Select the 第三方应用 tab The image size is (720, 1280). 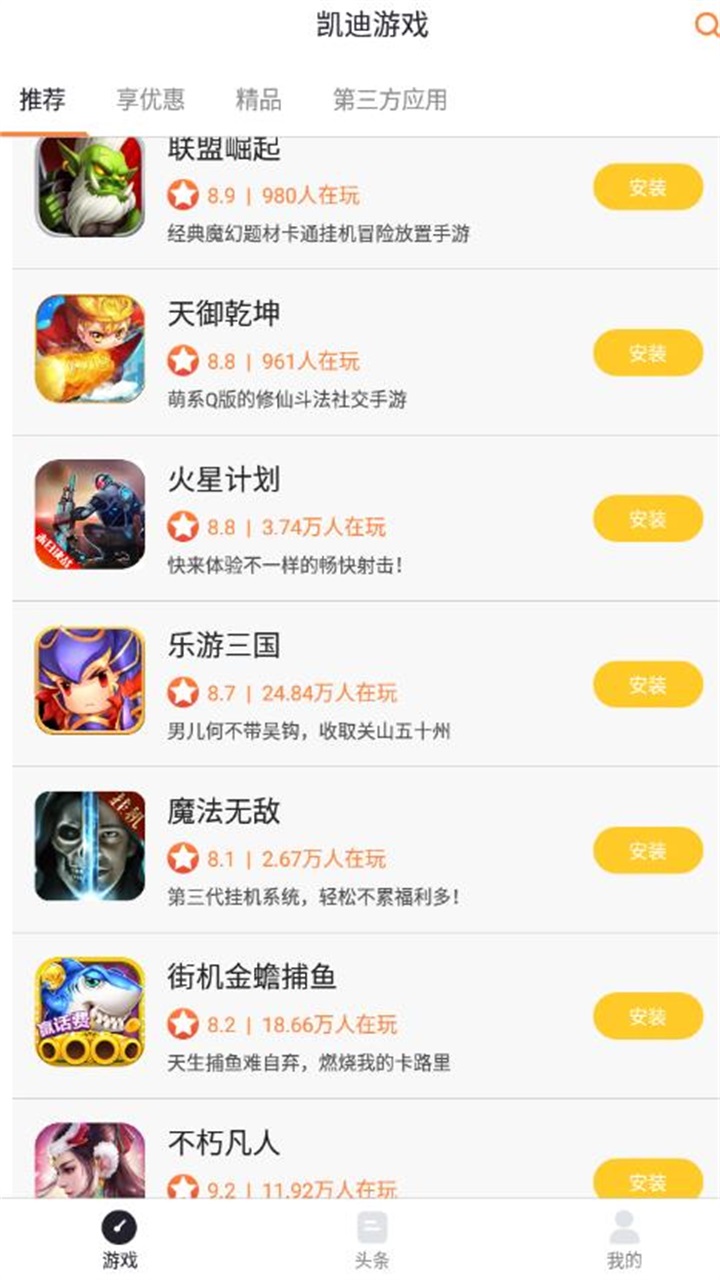[391, 99]
